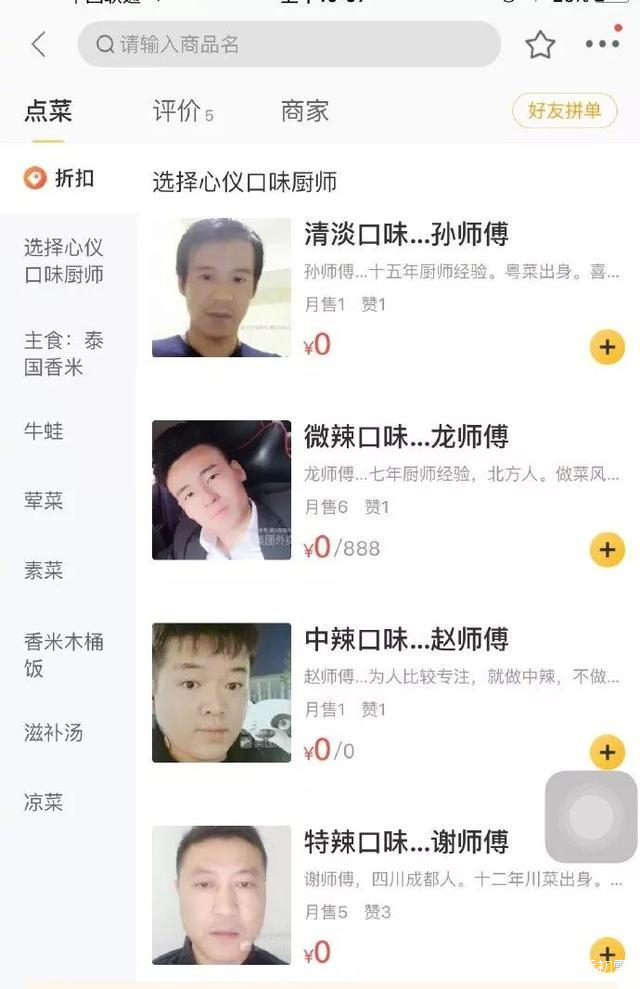Tap the 好友拼单 button

(564, 111)
